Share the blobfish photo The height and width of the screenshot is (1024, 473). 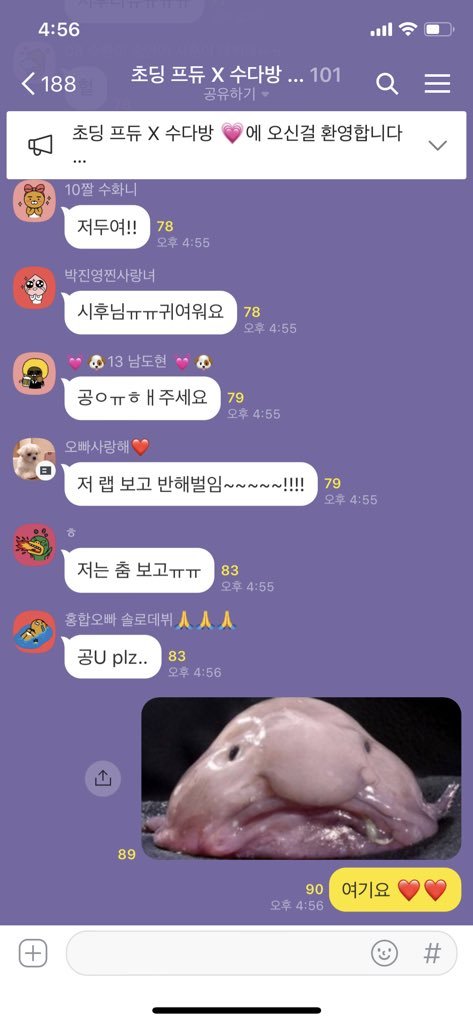(x=103, y=778)
